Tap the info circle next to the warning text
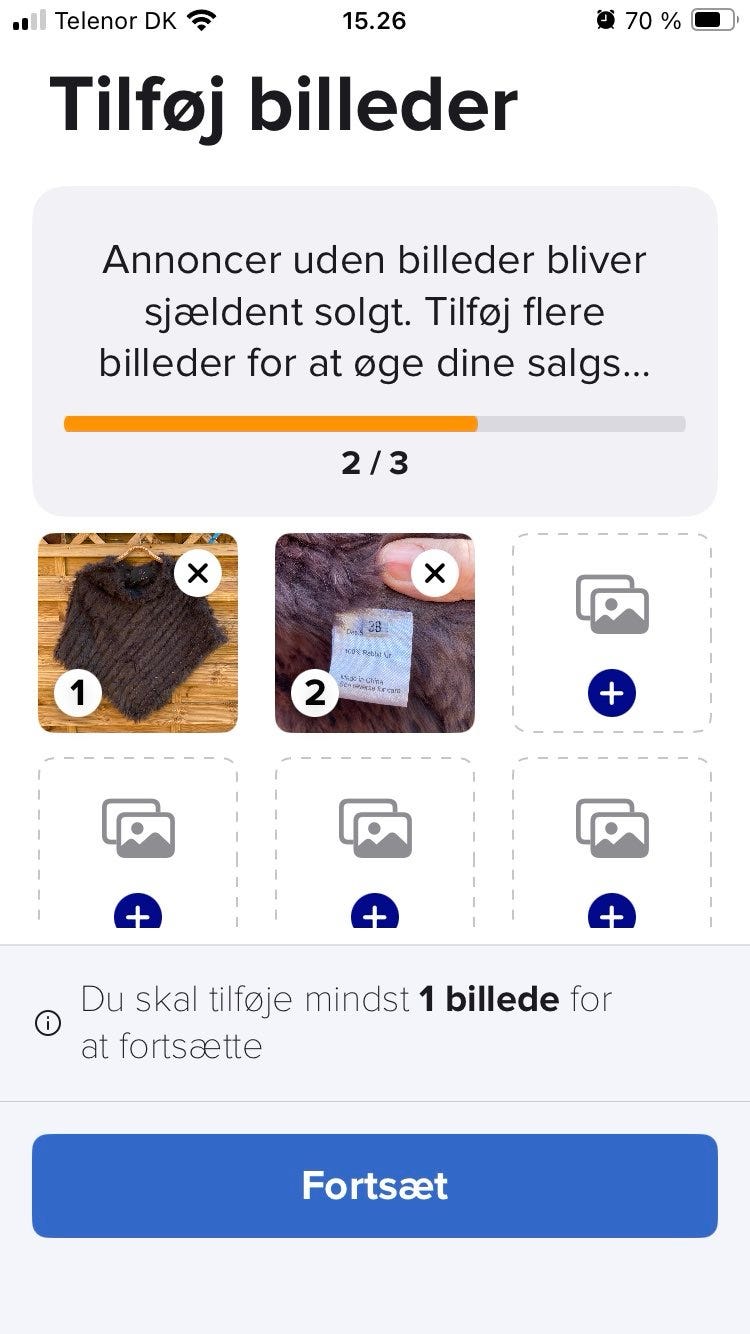Screen dimensions: 750x1334 47,1021
